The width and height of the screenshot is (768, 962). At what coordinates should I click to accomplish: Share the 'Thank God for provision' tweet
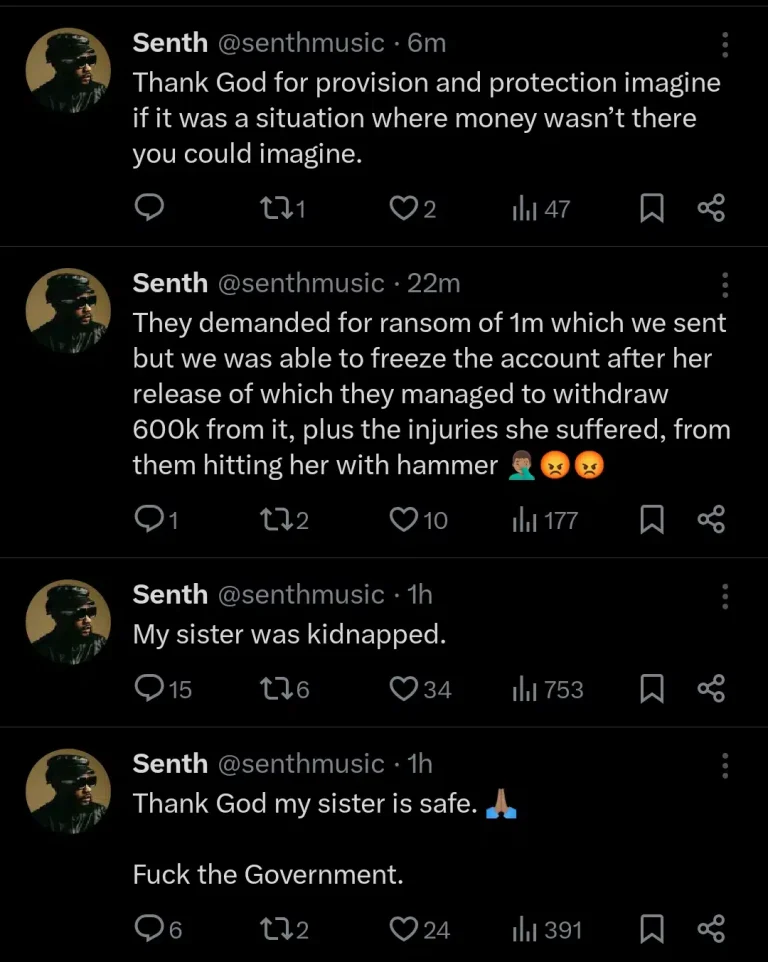(x=710, y=208)
